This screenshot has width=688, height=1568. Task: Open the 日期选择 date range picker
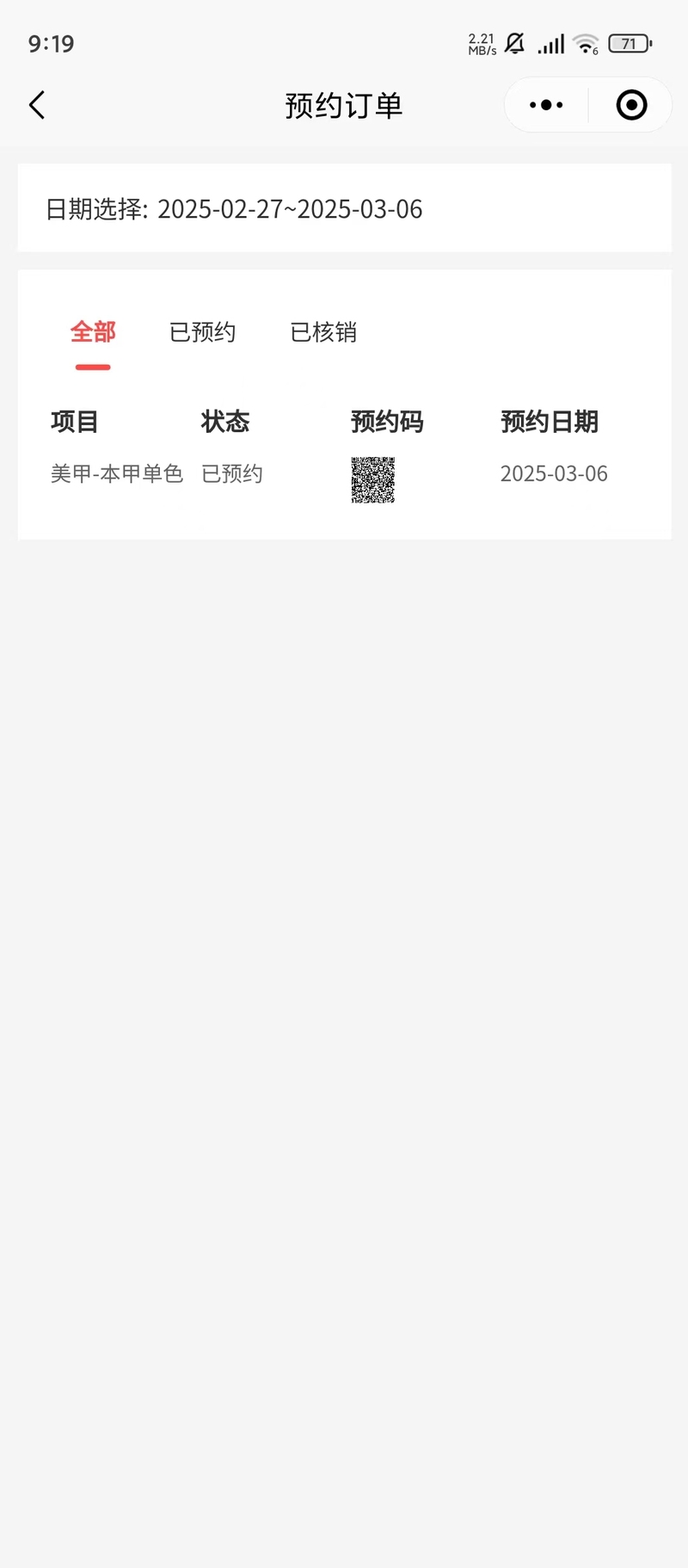pos(289,209)
